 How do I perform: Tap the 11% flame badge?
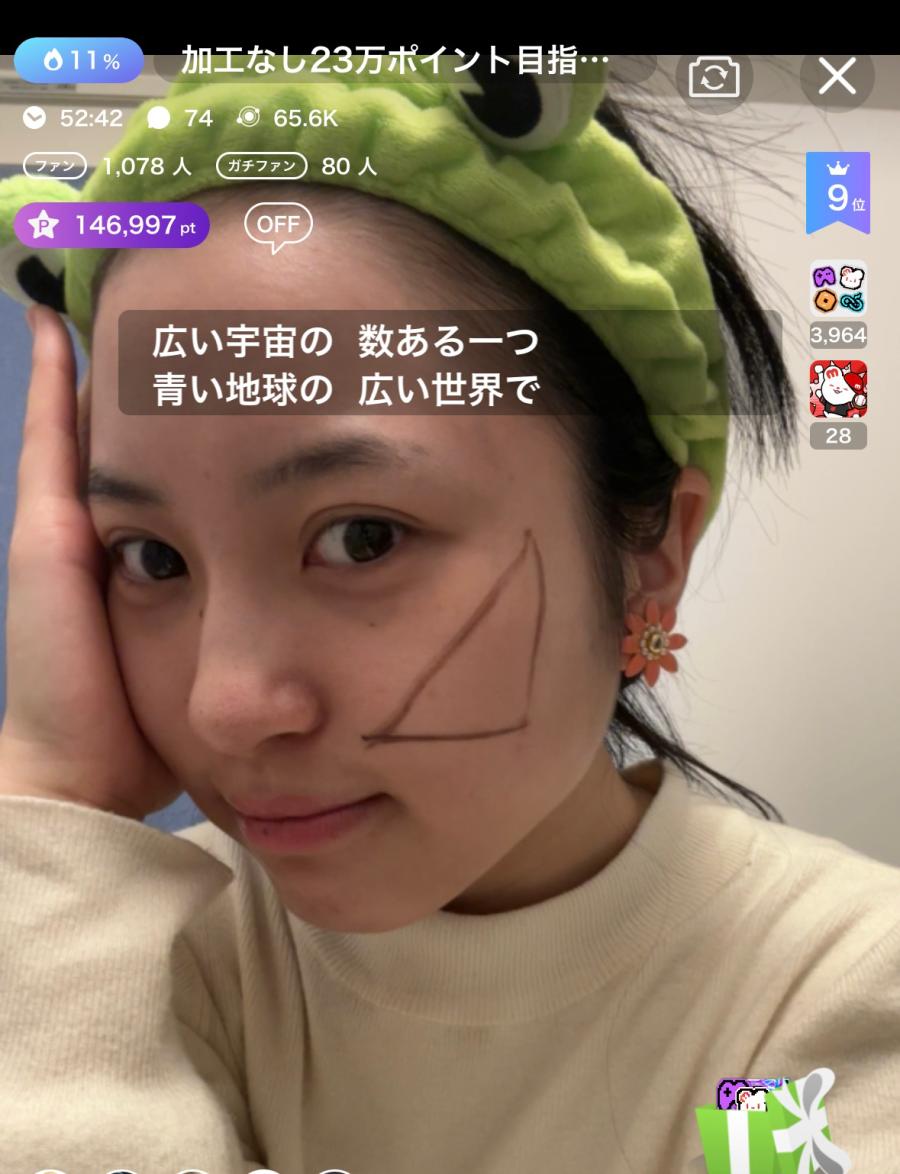(x=79, y=60)
